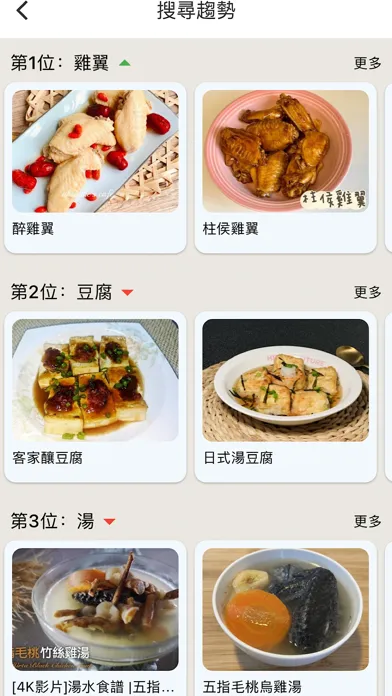Open the 柱侯雞翼 recipe card
Viewport: 392px width, 696px height.
coord(285,168)
